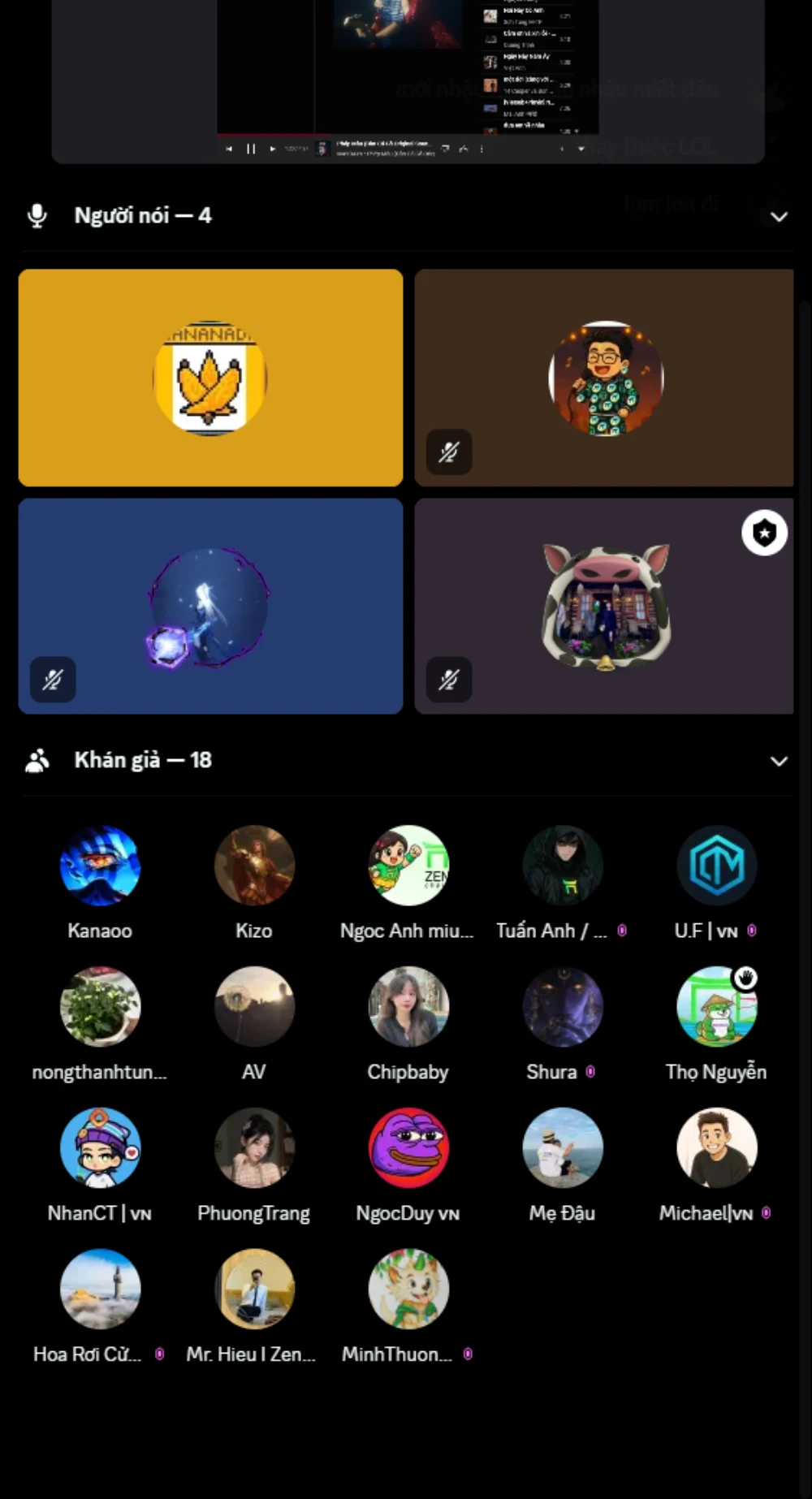Open Kizo's profile
The height and width of the screenshot is (1499, 812).
tap(254, 866)
